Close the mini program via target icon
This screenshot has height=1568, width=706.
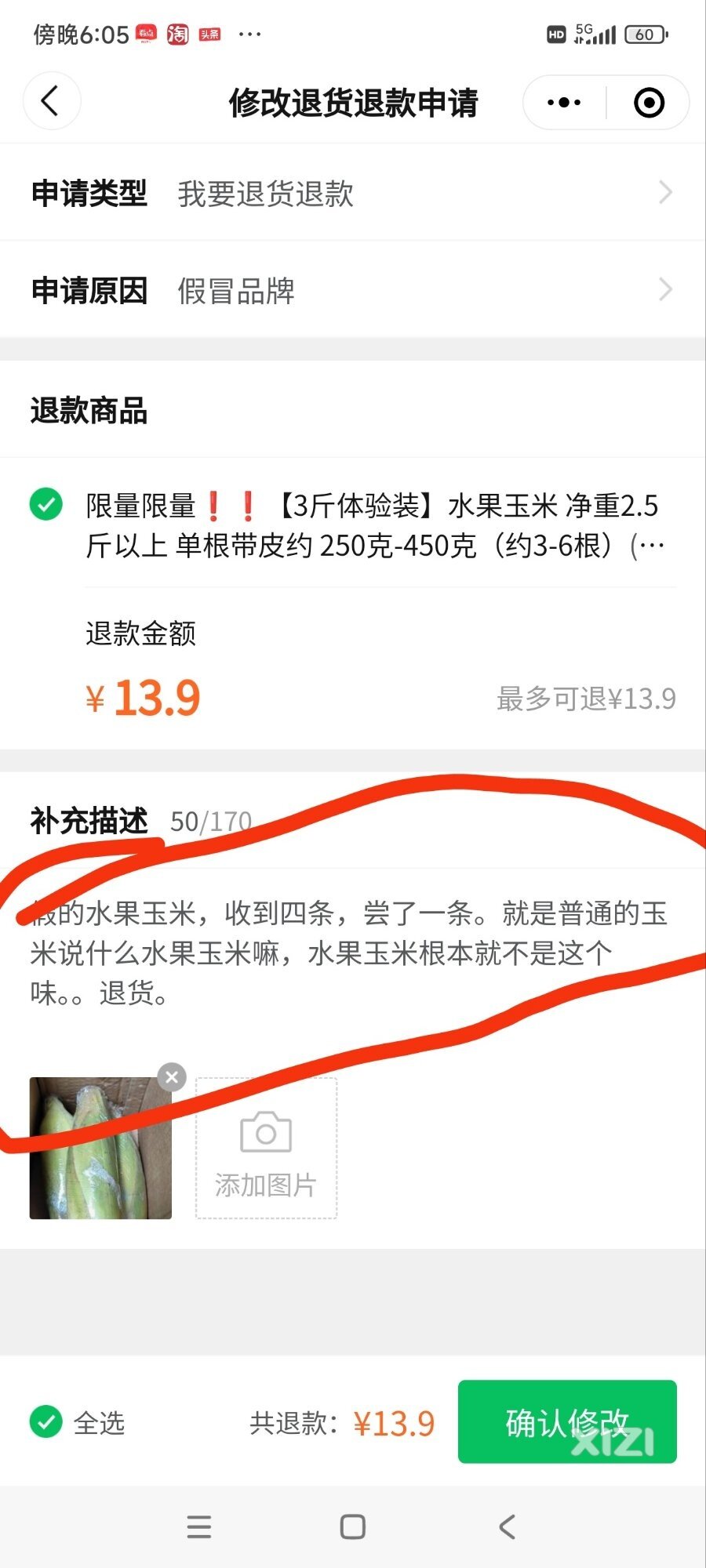click(649, 103)
